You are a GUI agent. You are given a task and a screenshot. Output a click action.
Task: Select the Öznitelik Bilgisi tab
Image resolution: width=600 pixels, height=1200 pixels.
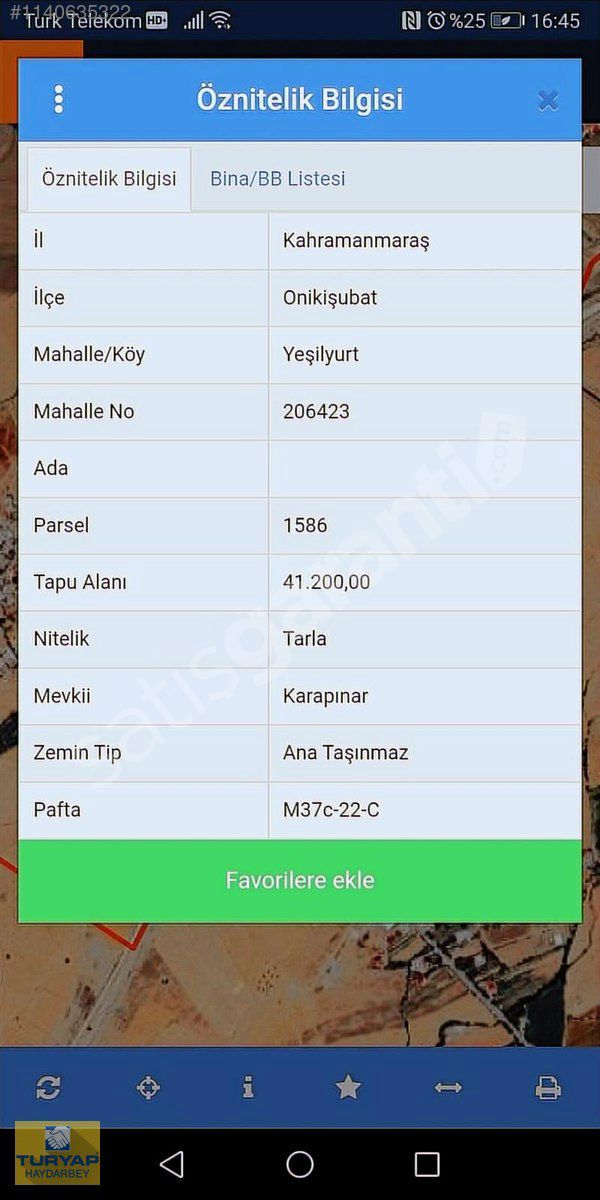click(109, 179)
